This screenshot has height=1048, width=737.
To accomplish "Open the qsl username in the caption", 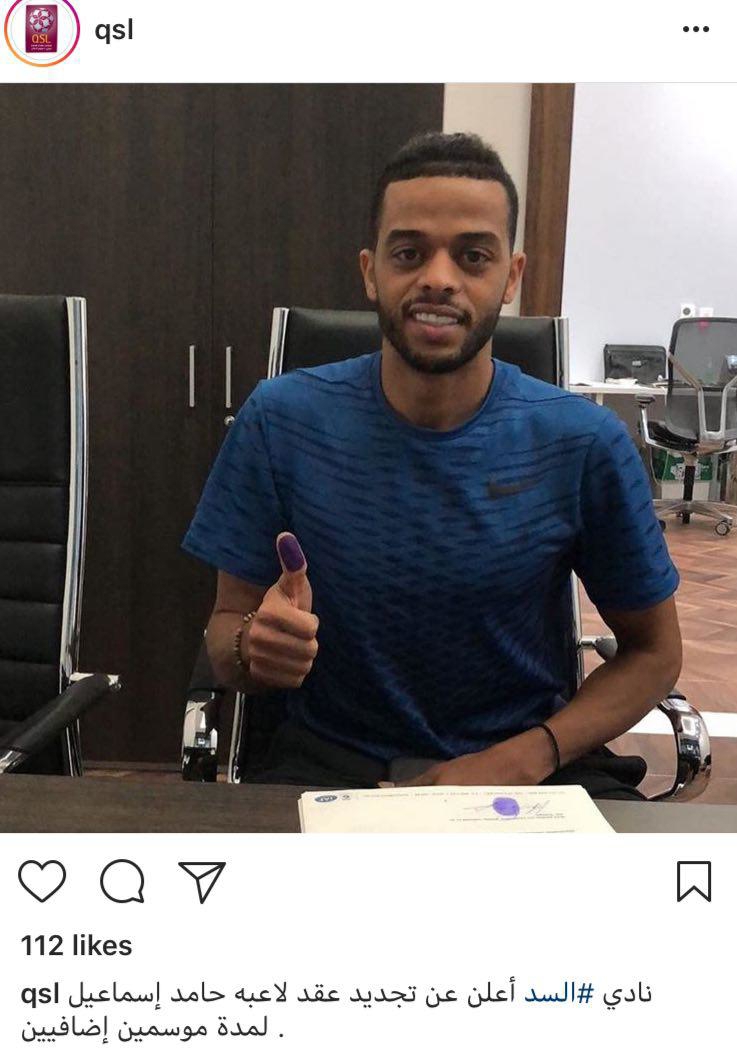I will (41, 994).
